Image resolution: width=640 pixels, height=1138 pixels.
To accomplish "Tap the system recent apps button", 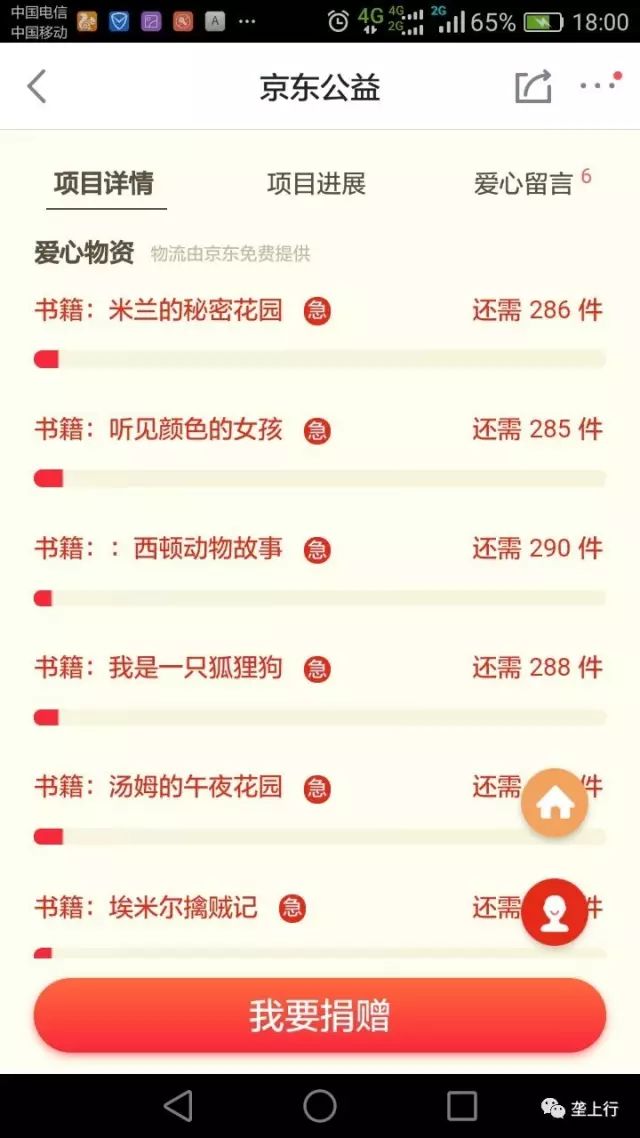I will coord(462,1105).
